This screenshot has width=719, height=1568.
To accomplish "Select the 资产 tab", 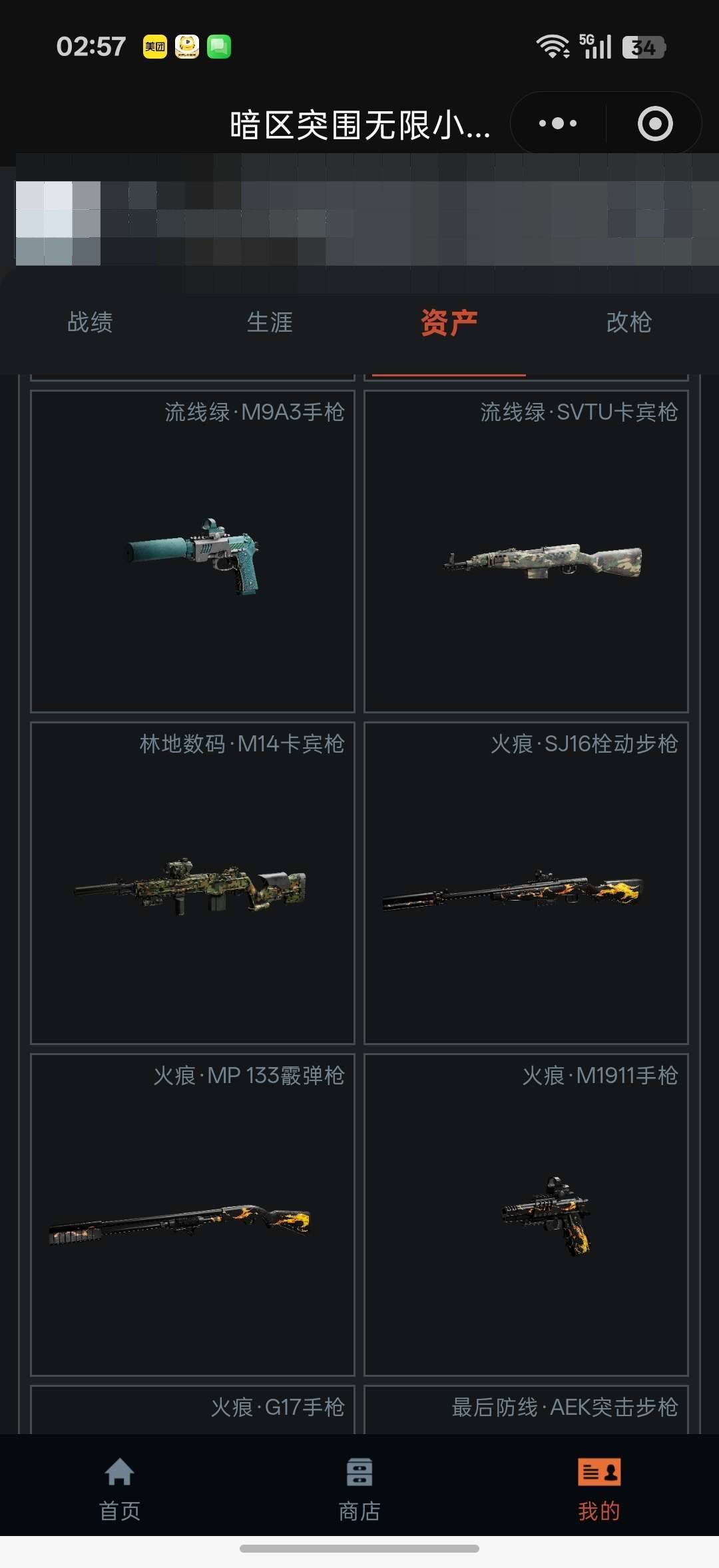I will (449, 322).
